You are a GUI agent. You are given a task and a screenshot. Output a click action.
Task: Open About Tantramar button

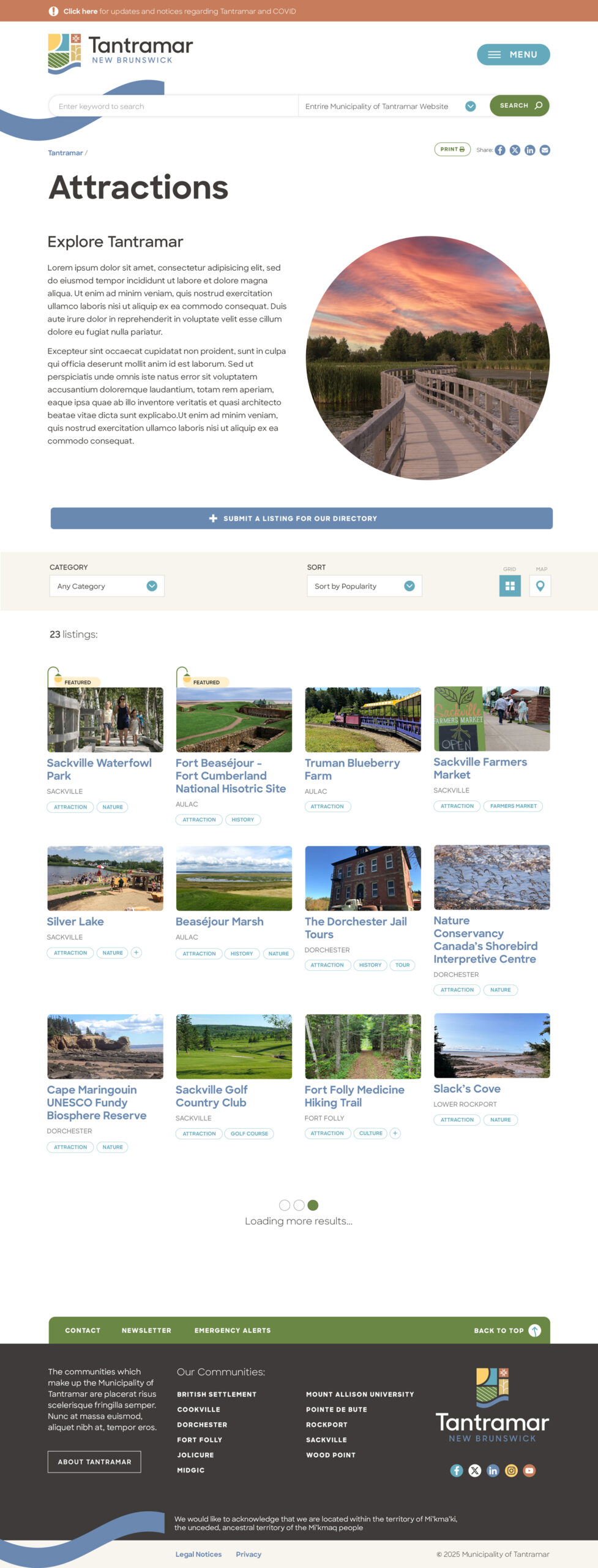94,1461
